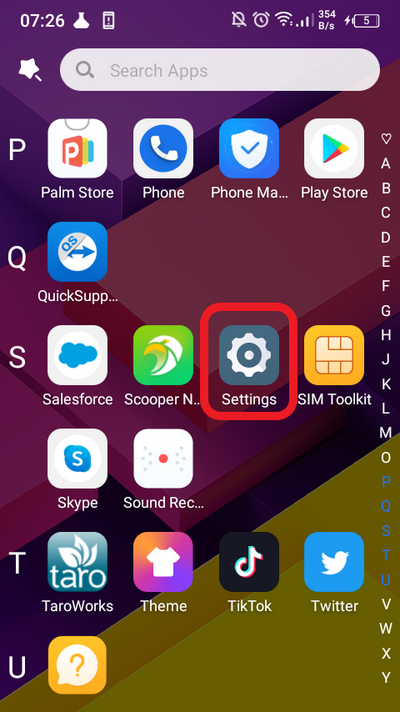Jump to letter A in index
Image resolution: width=400 pixels, height=712 pixels.
tap(386, 163)
